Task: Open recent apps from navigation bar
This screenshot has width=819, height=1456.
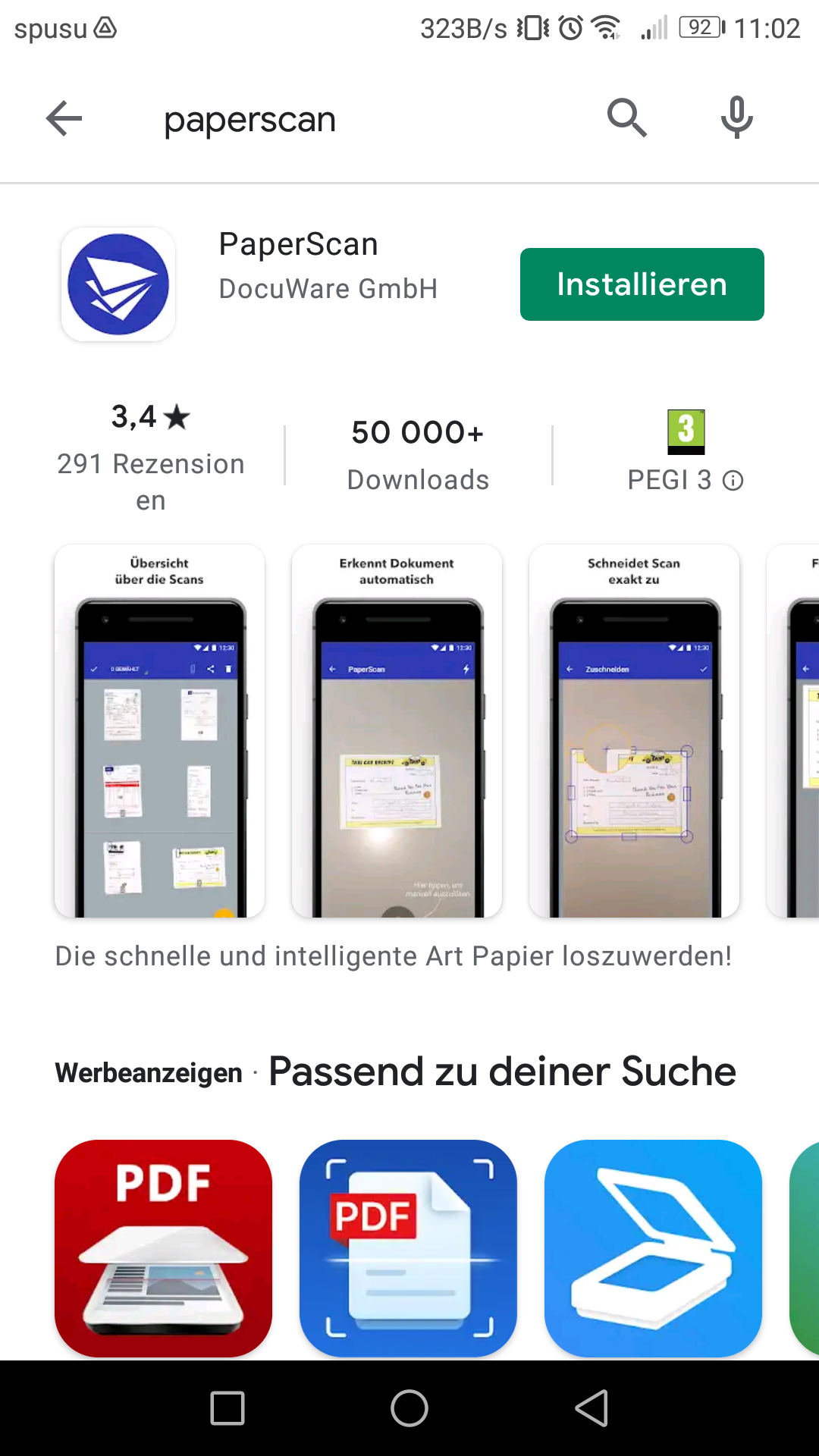Action: 227,1409
